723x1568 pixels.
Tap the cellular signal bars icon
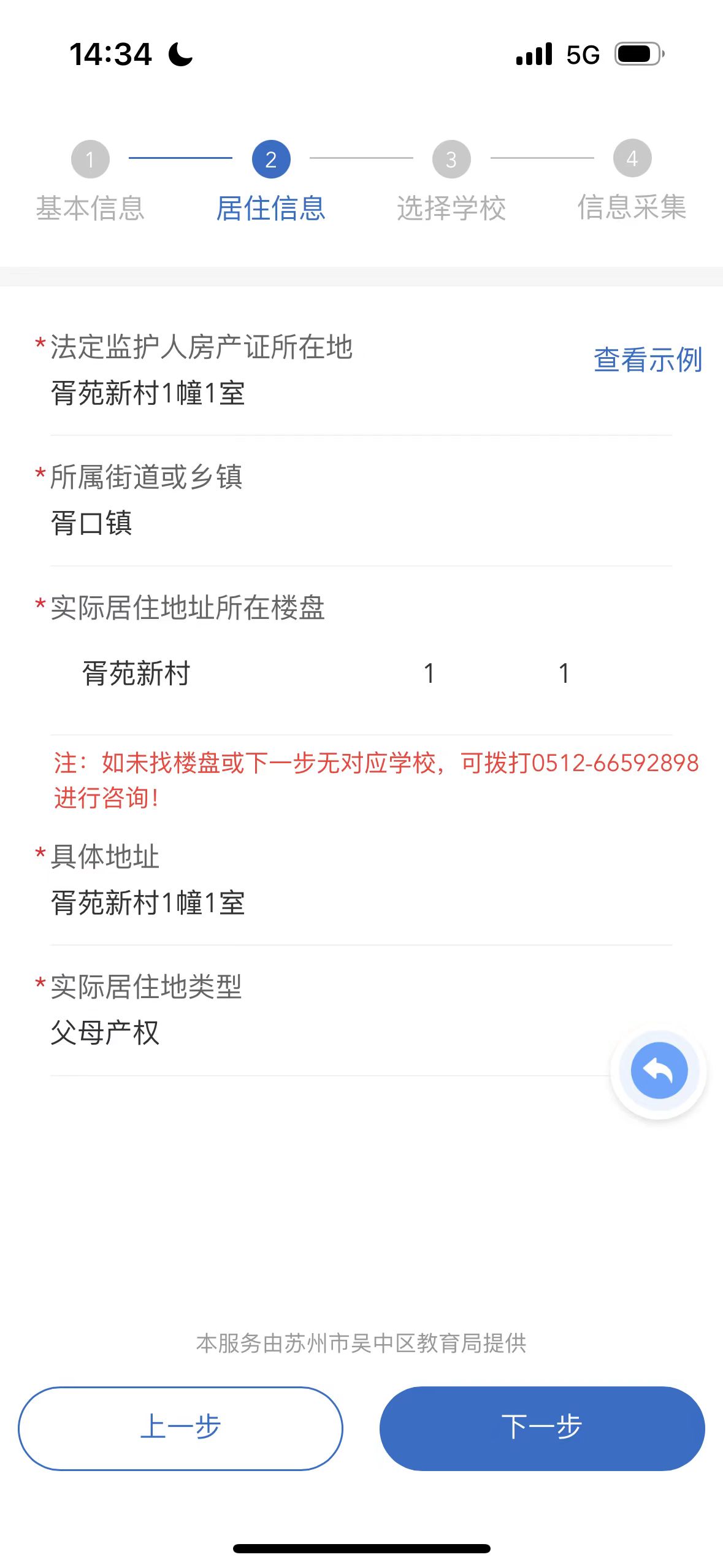pyautogui.click(x=533, y=54)
